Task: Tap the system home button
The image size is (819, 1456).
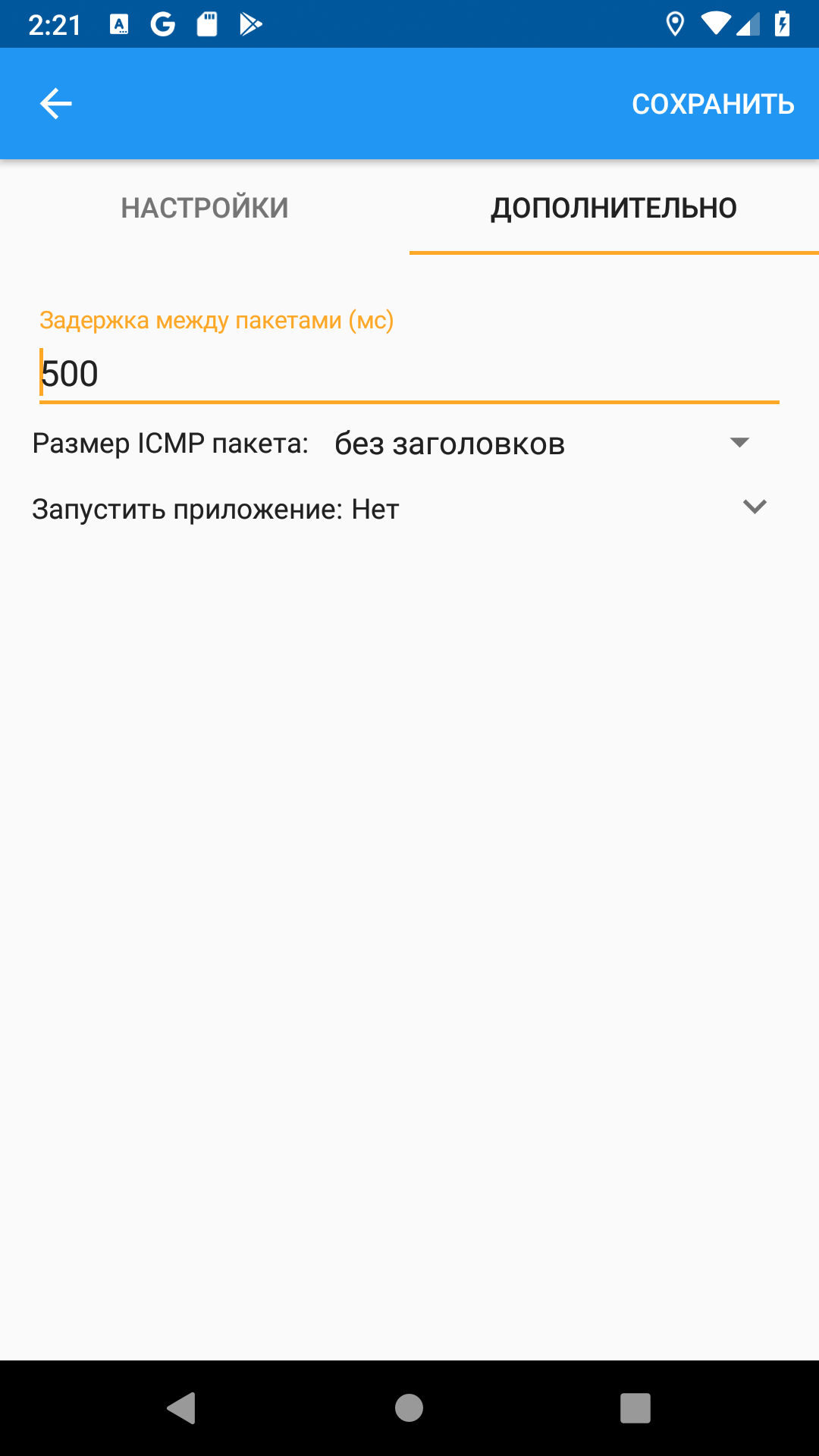Action: point(409,1408)
